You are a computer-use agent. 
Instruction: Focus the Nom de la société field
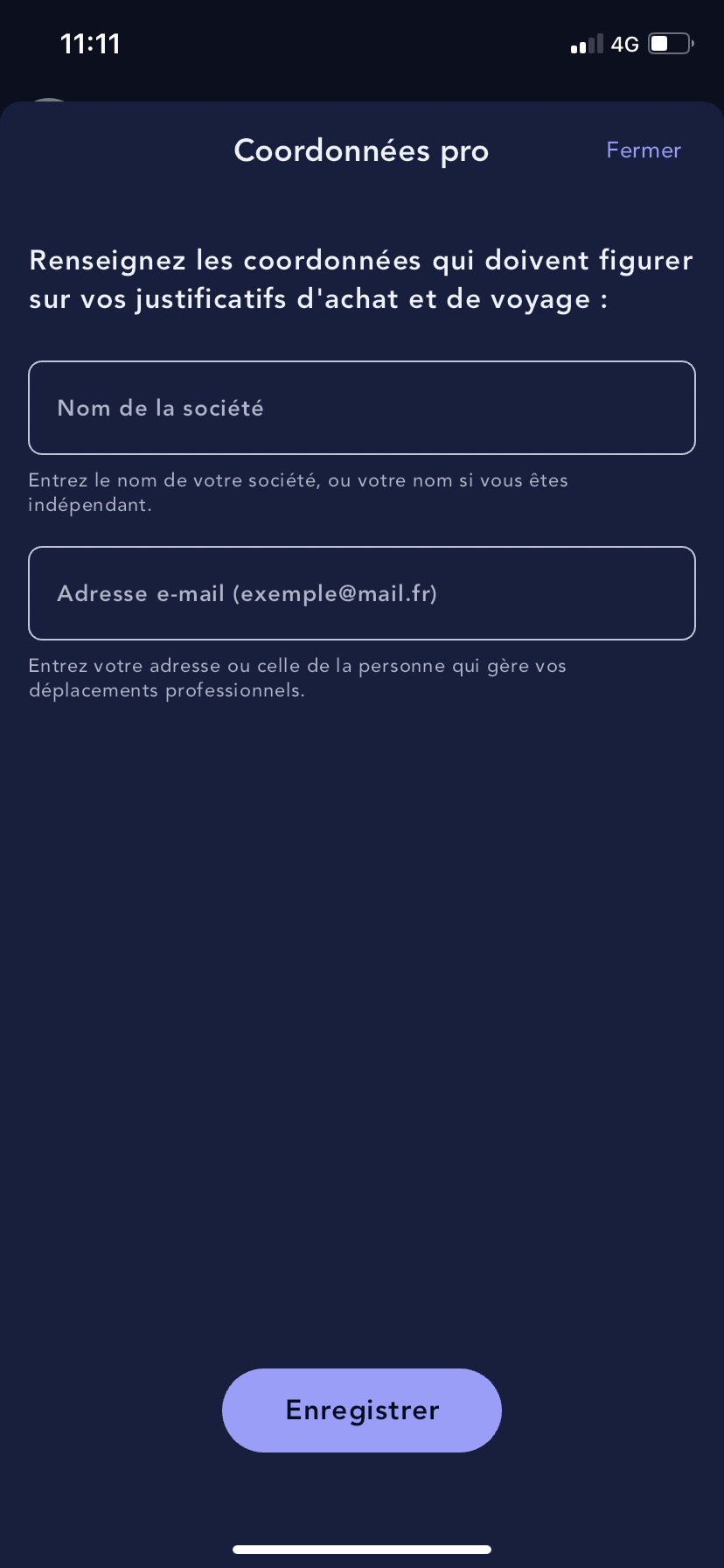click(362, 408)
